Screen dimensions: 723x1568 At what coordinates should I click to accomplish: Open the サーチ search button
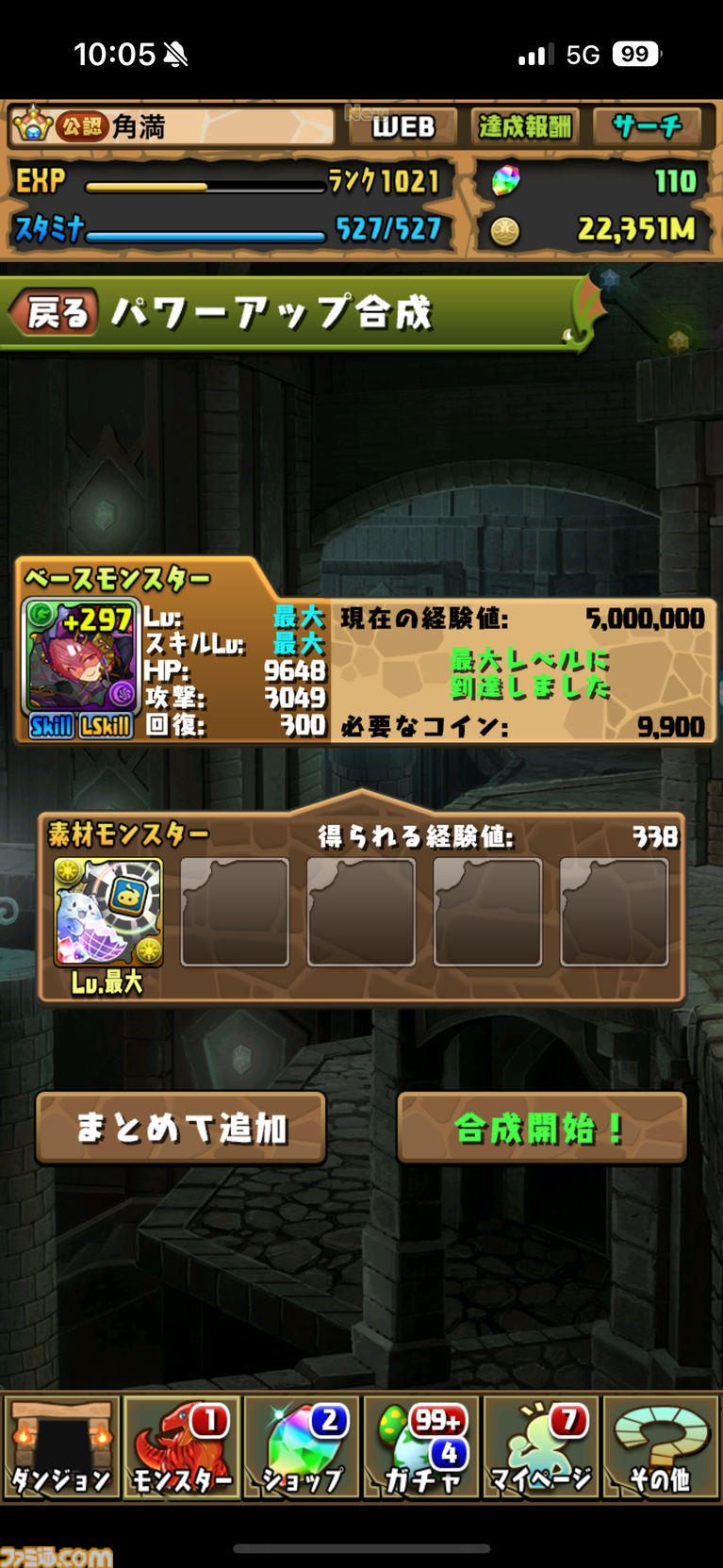click(647, 127)
